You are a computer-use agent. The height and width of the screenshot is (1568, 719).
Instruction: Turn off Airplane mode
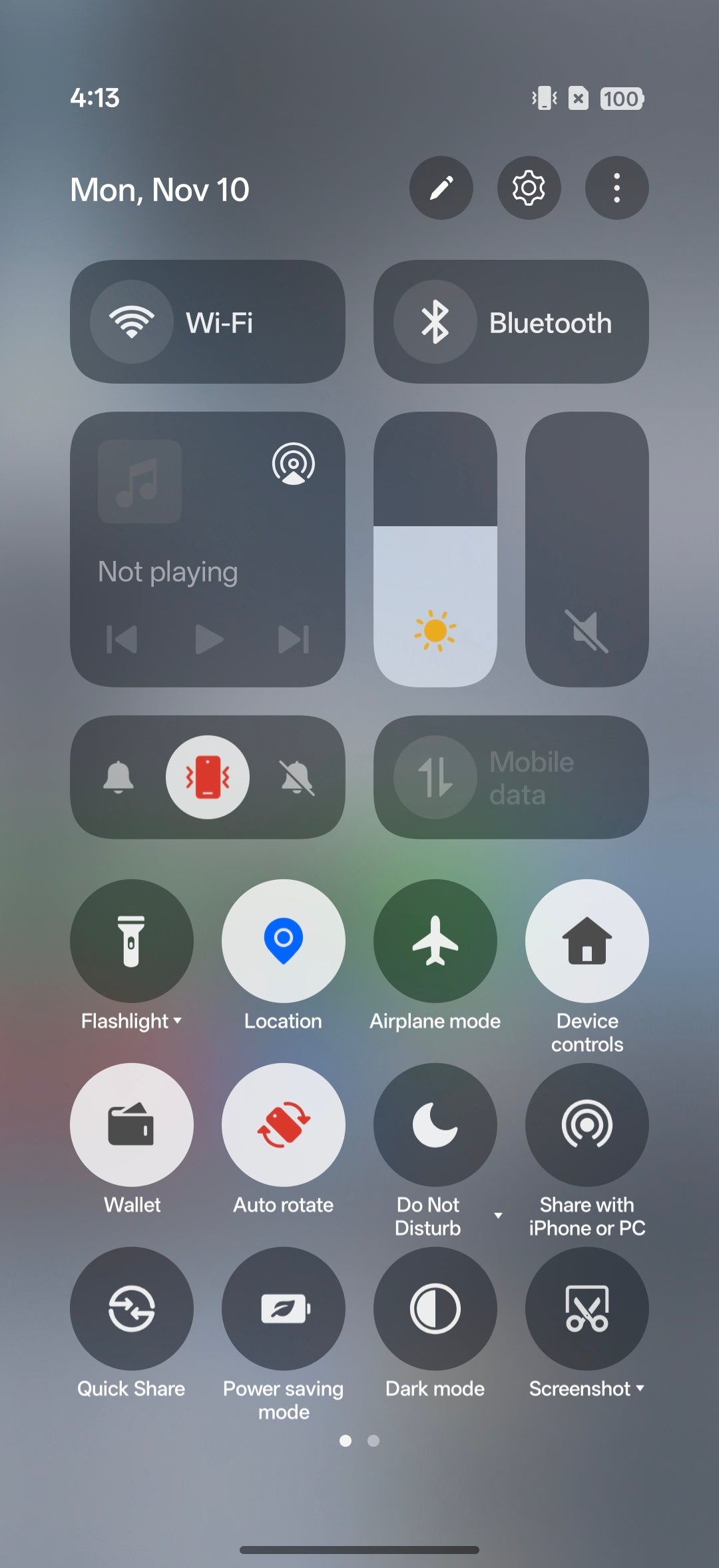(x=435, y=941)
